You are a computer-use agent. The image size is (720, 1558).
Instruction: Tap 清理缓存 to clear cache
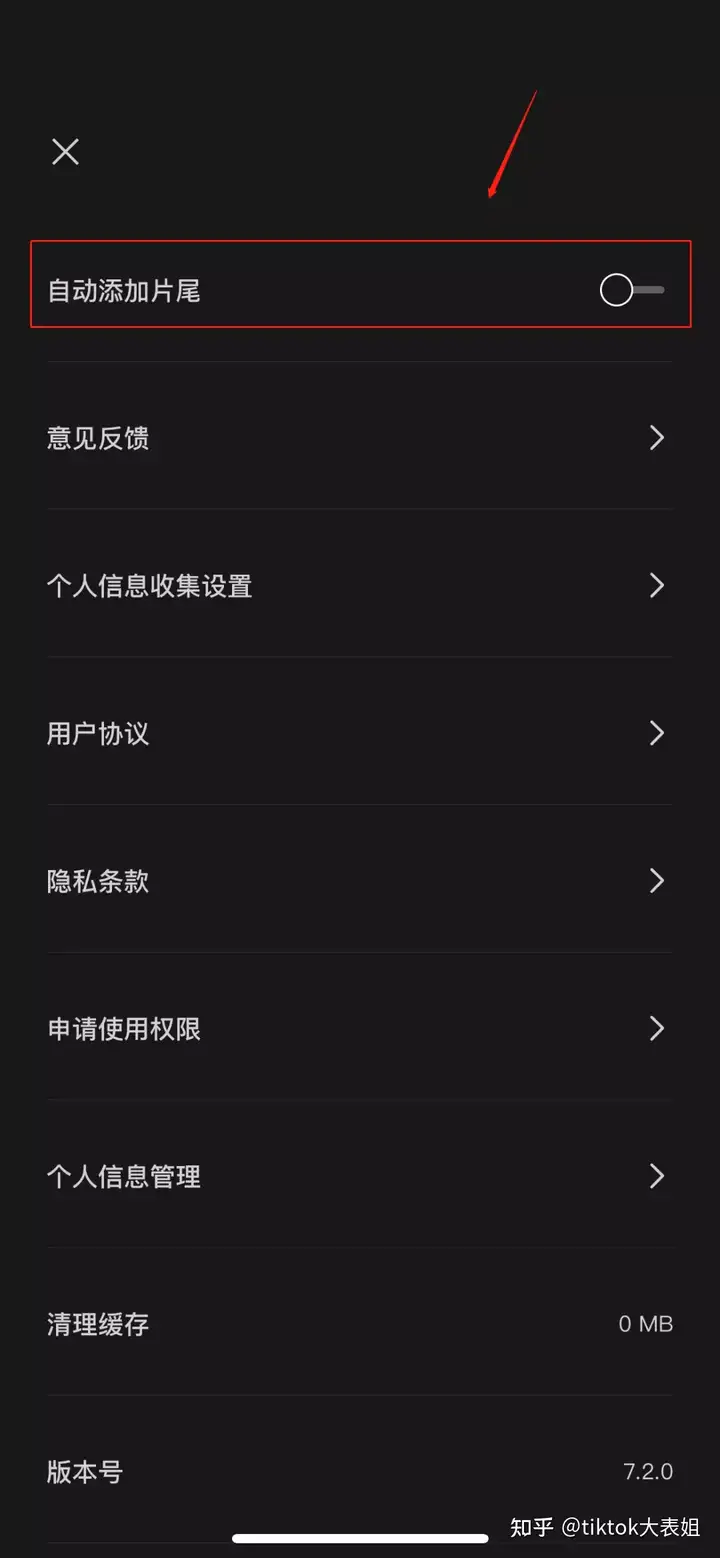[360, 1324]
